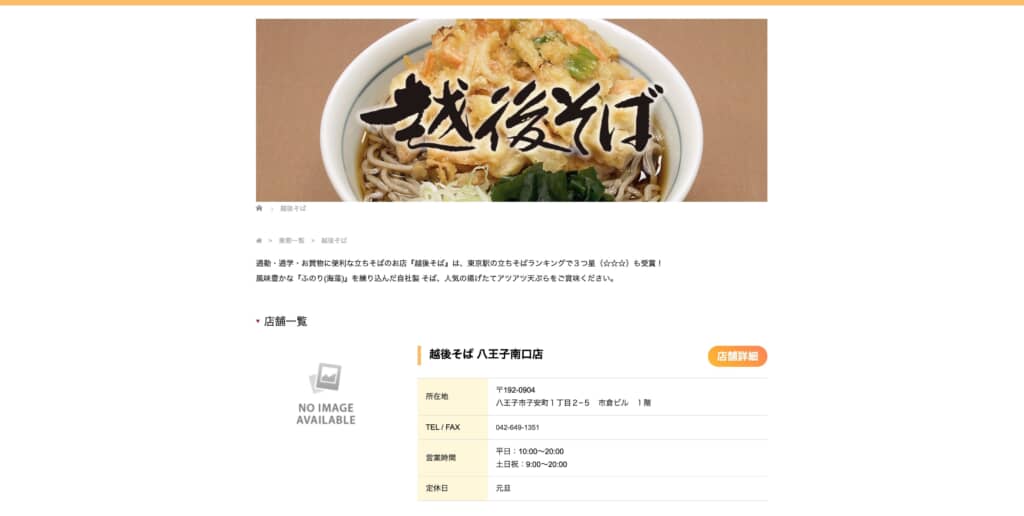Open 店舗詳細 for 八王子南口店
This screenshot has width=1024, height=516.
737,356
